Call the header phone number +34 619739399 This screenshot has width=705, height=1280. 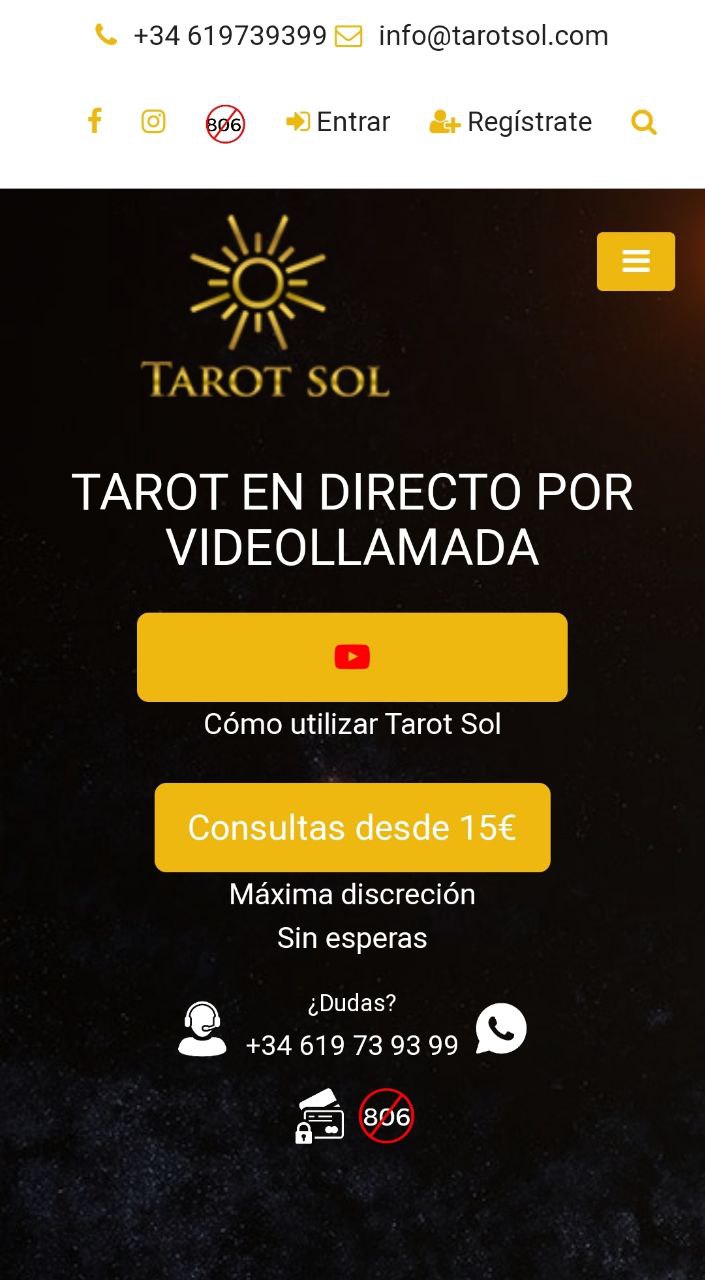point(229,36)
